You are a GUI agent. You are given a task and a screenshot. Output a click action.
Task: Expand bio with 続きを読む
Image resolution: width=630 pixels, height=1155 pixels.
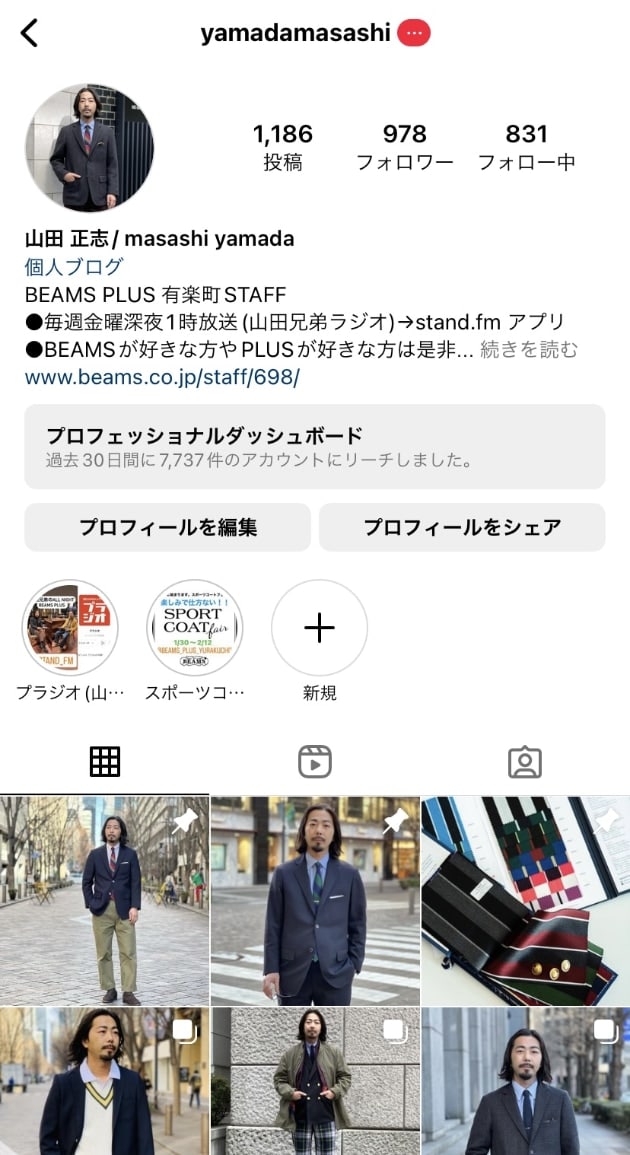(x=529, y=350)
